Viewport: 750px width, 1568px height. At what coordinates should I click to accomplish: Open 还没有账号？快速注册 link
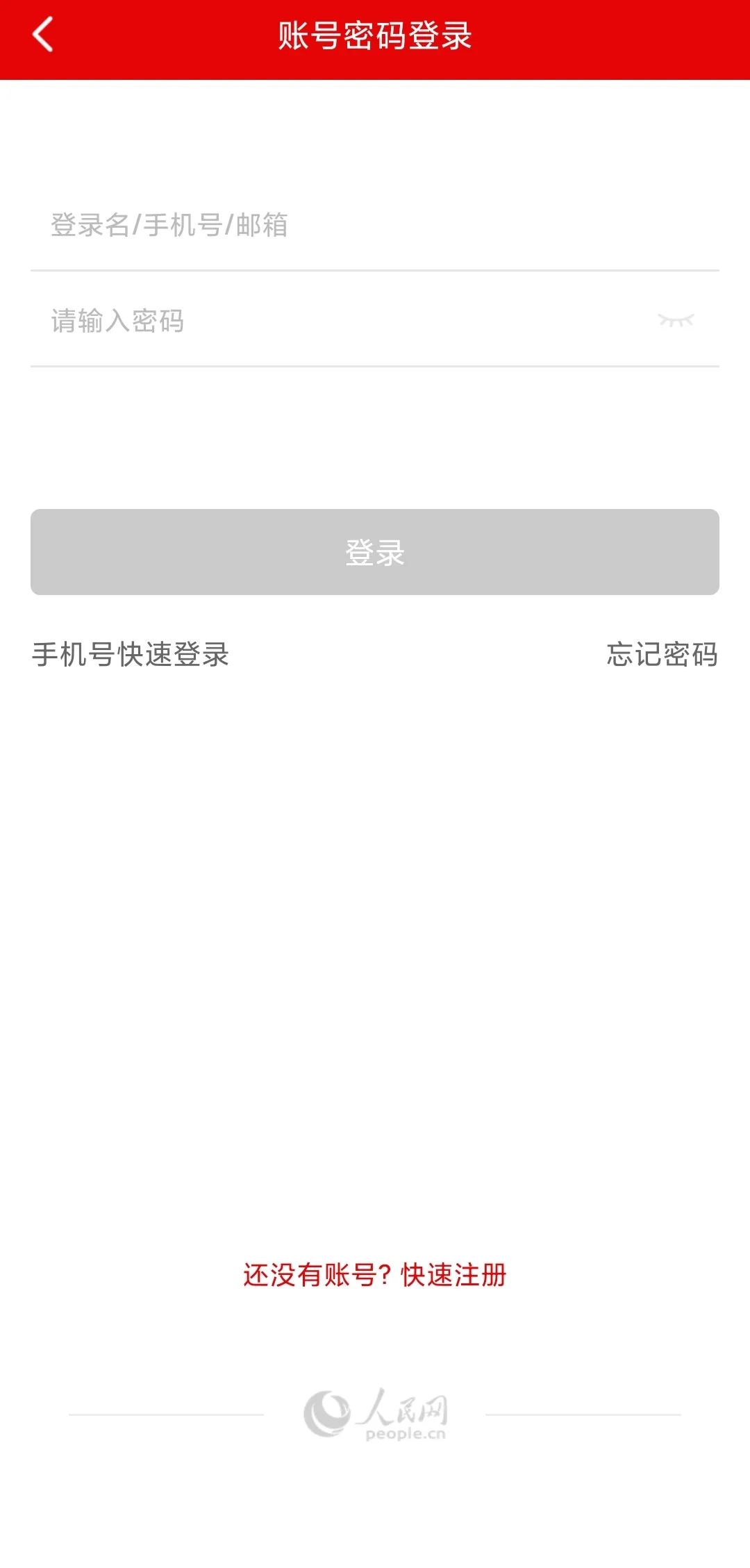click(375, 1275)
